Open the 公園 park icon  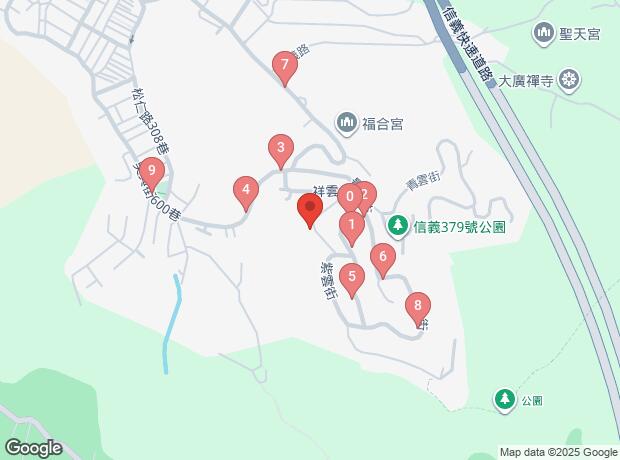coord(505,400)
